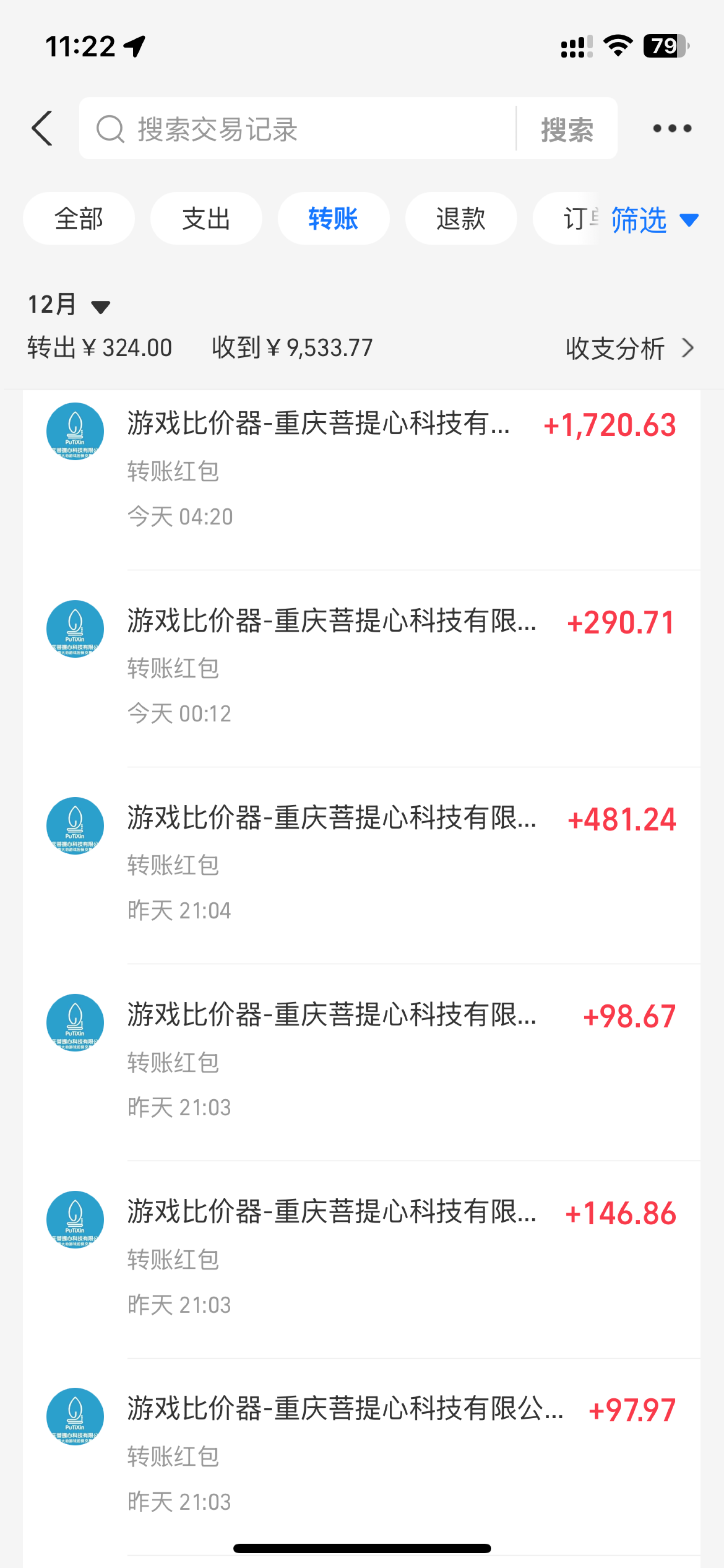Screen dimensions: 724x1568
Task: Select the 全部 filter chip
Action: pos(78,218)
